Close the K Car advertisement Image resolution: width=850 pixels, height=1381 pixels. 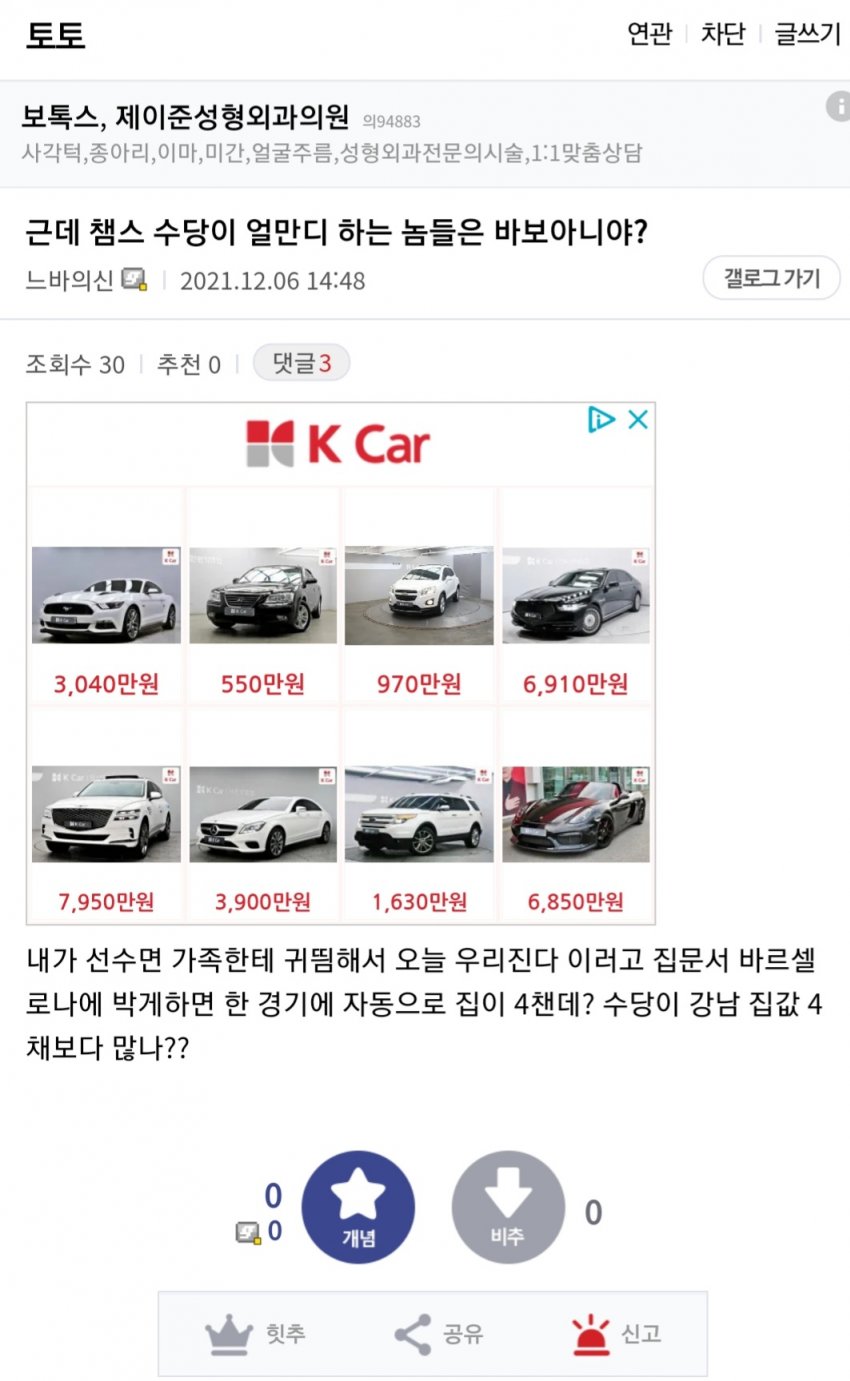[638, 420]
